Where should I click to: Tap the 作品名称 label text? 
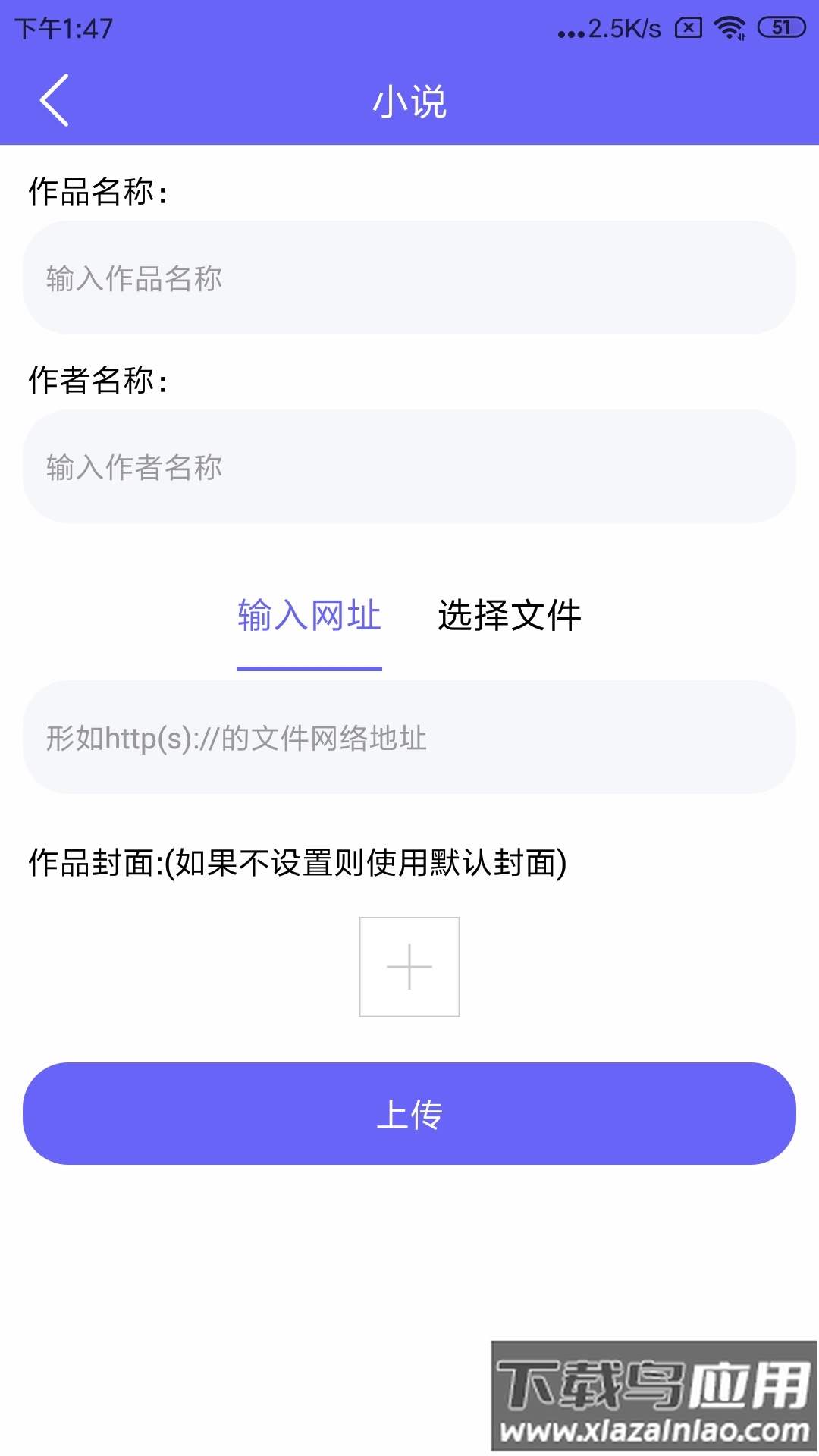point(99,192)
